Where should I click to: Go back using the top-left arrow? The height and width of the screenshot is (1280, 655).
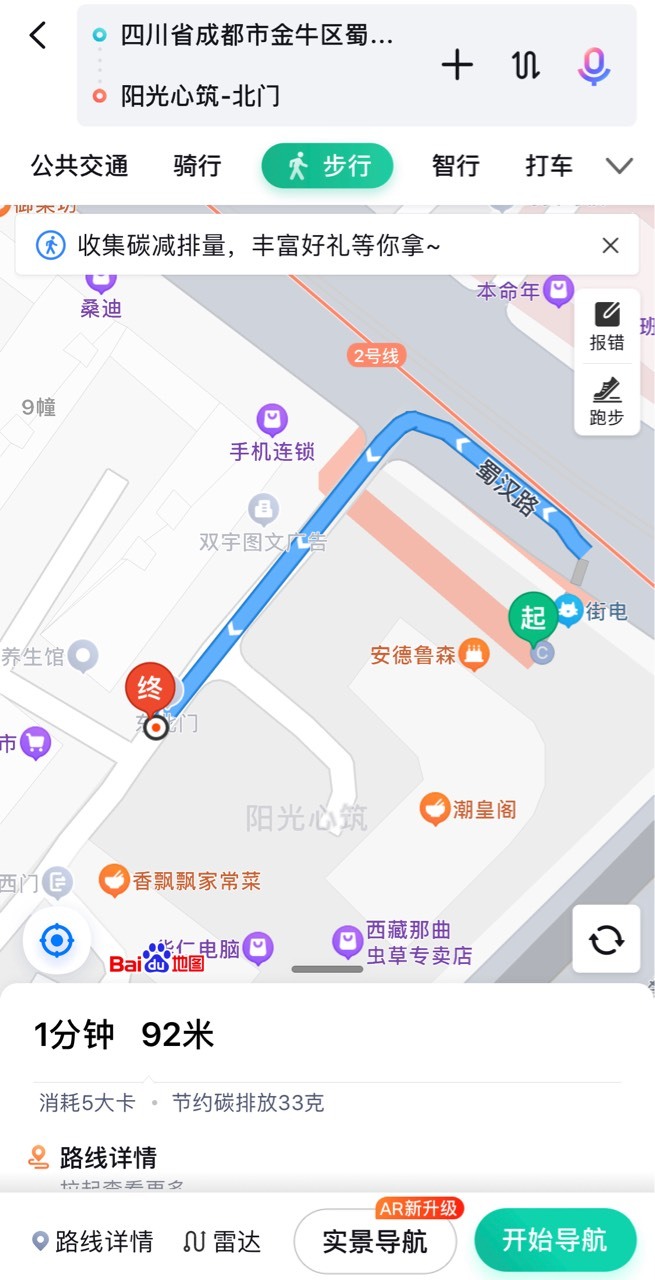tap(38, 36)
